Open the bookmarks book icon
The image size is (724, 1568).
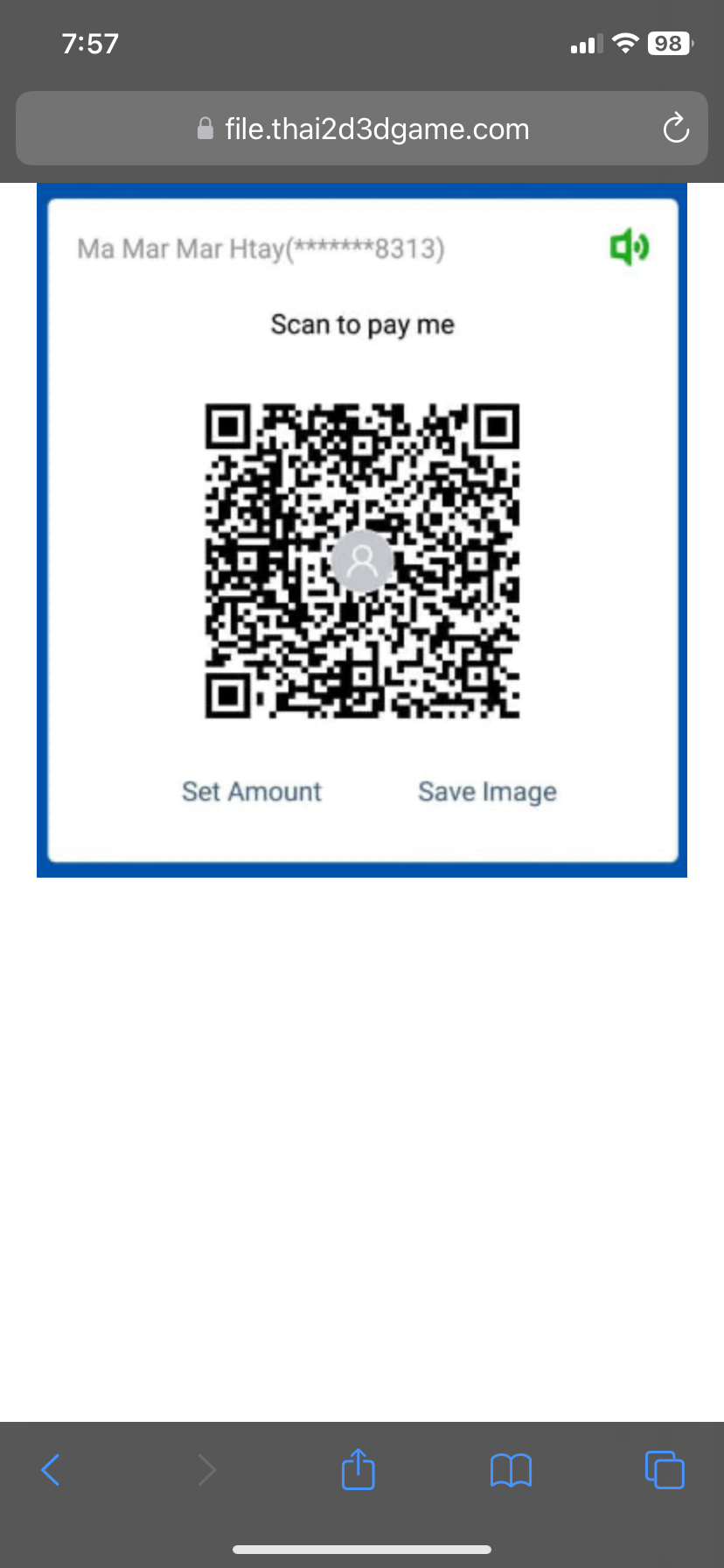click(511, 1470)
